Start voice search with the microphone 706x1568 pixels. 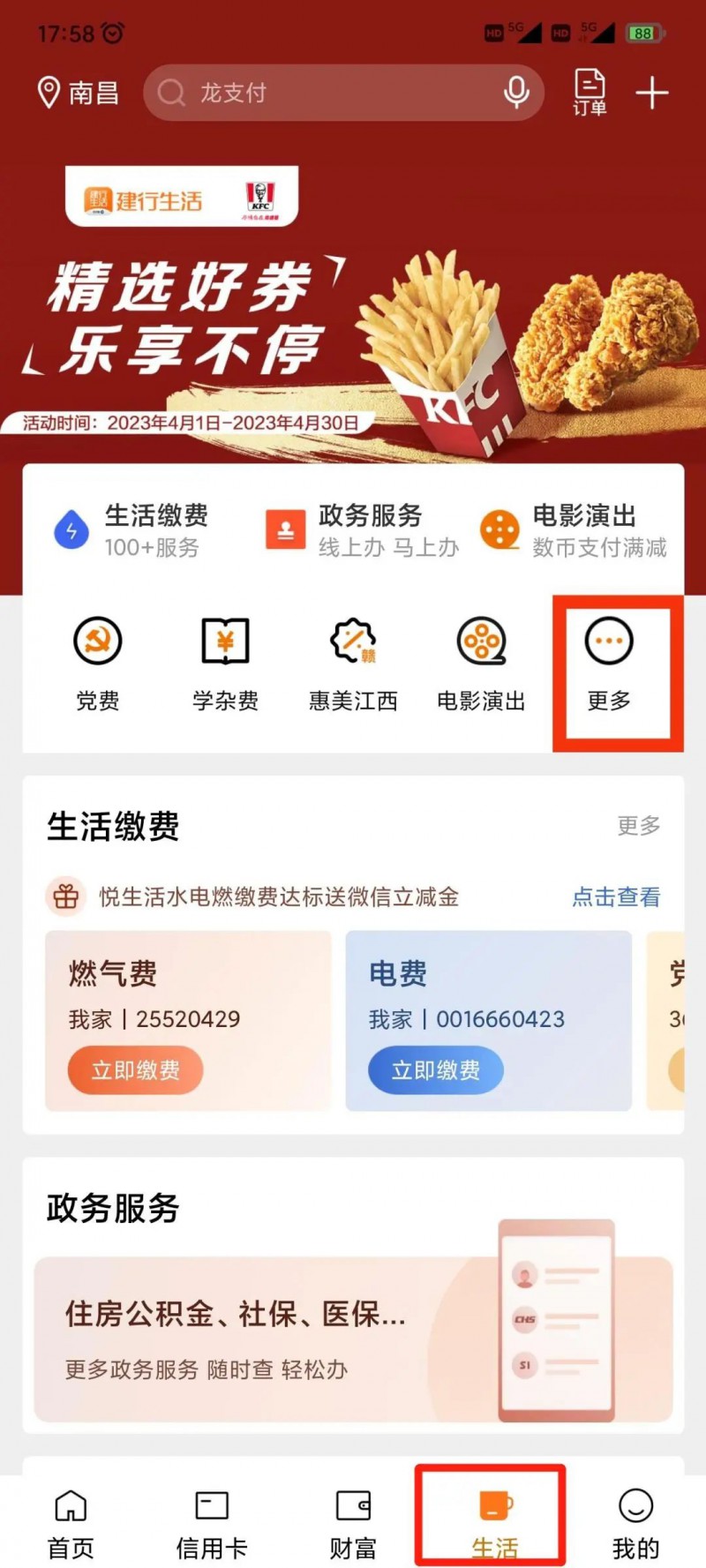click(516, 93)
